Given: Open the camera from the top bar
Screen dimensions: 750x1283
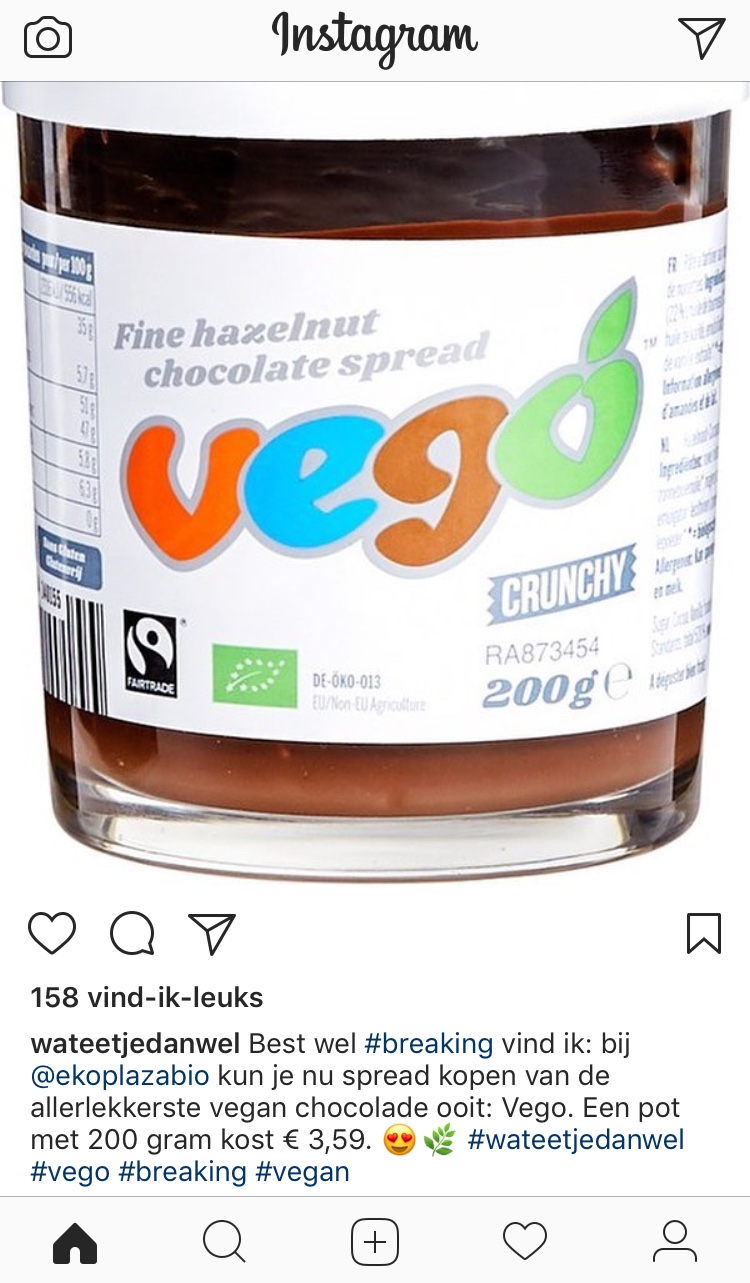Looking at the screenshot, I should [48, 38].
